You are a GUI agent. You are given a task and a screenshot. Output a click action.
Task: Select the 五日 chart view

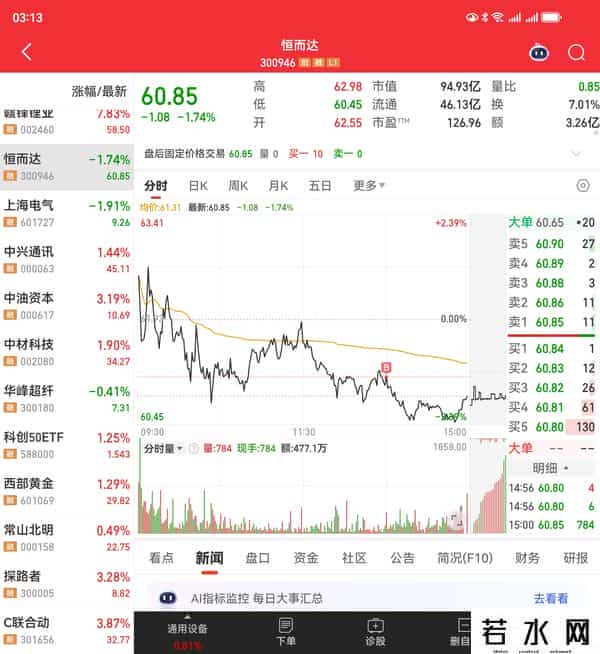point(320,185)
